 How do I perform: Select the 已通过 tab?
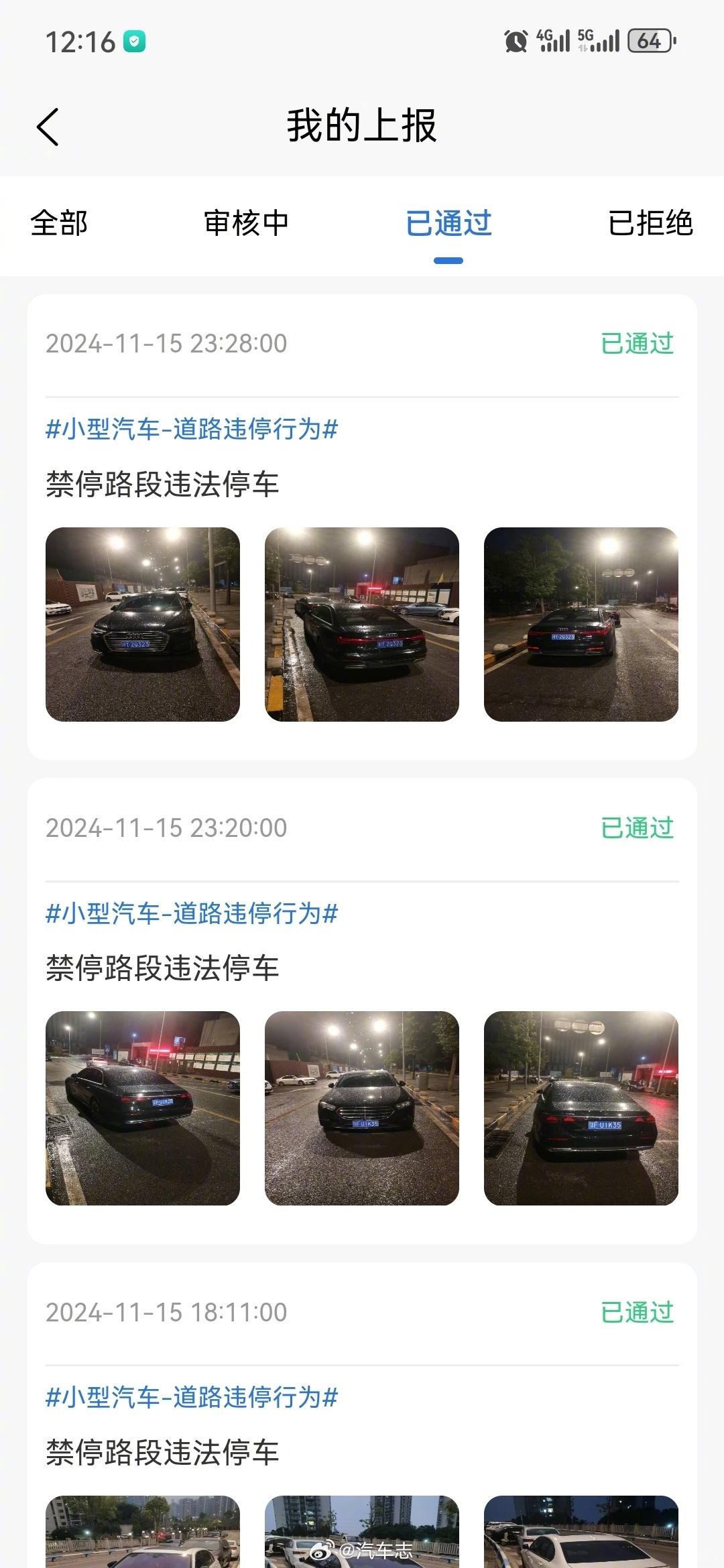point(448,223)
